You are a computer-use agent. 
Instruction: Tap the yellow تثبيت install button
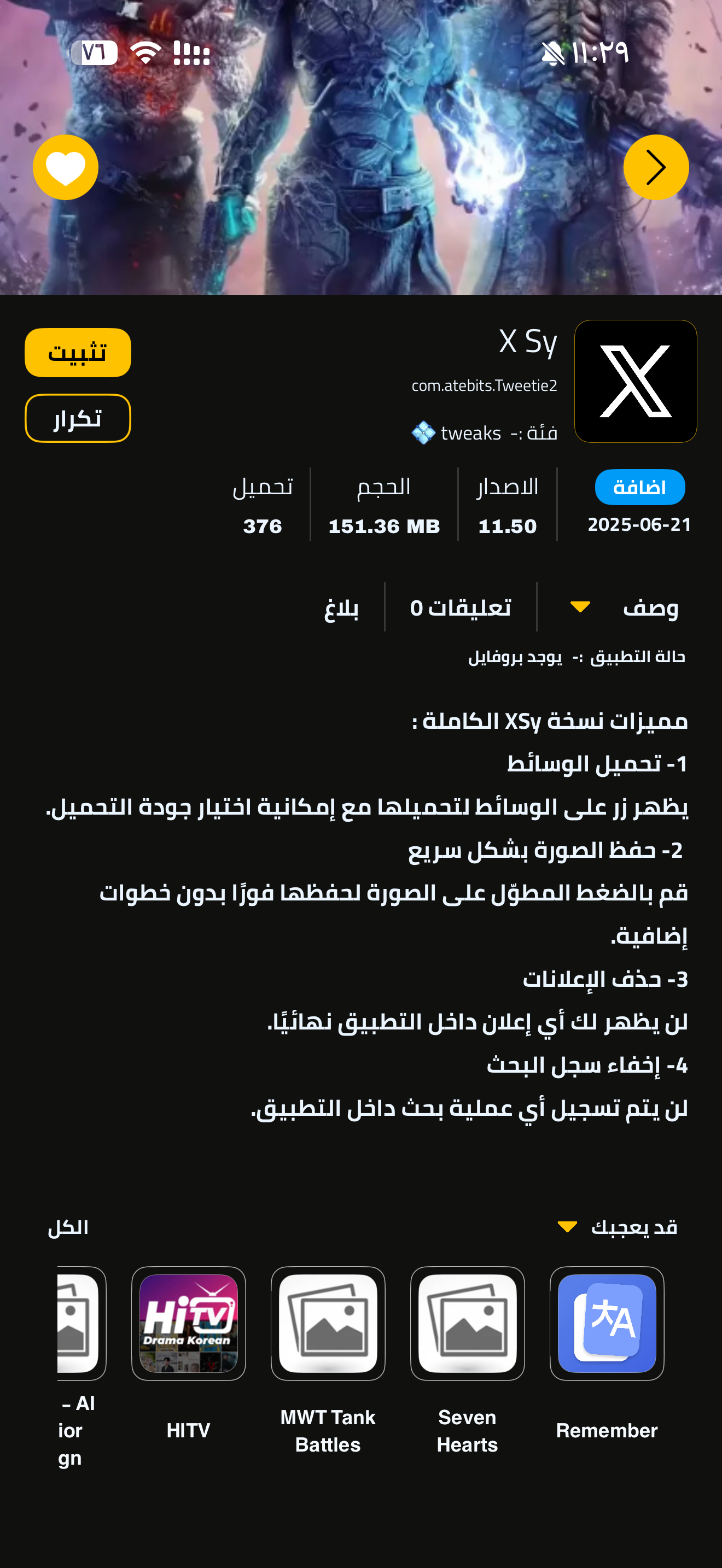77,353
